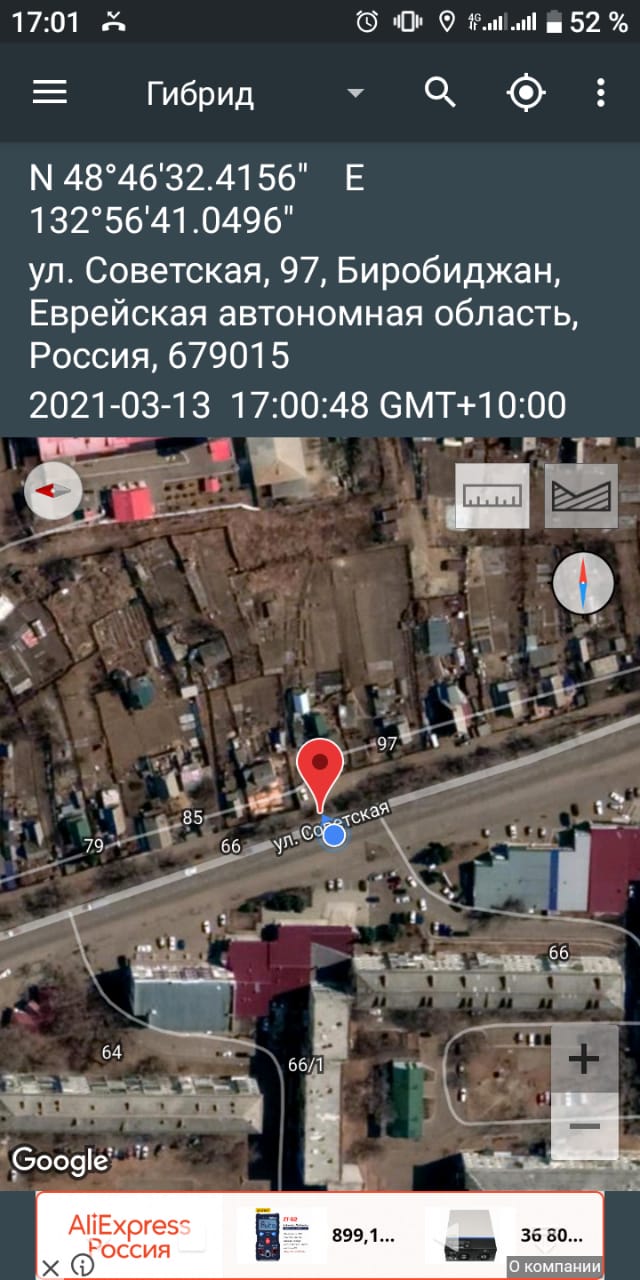The width and height of the screenshot is (640, 1280).
Task: Tap the compass to reset orientation
Action: tap(583, 582)
